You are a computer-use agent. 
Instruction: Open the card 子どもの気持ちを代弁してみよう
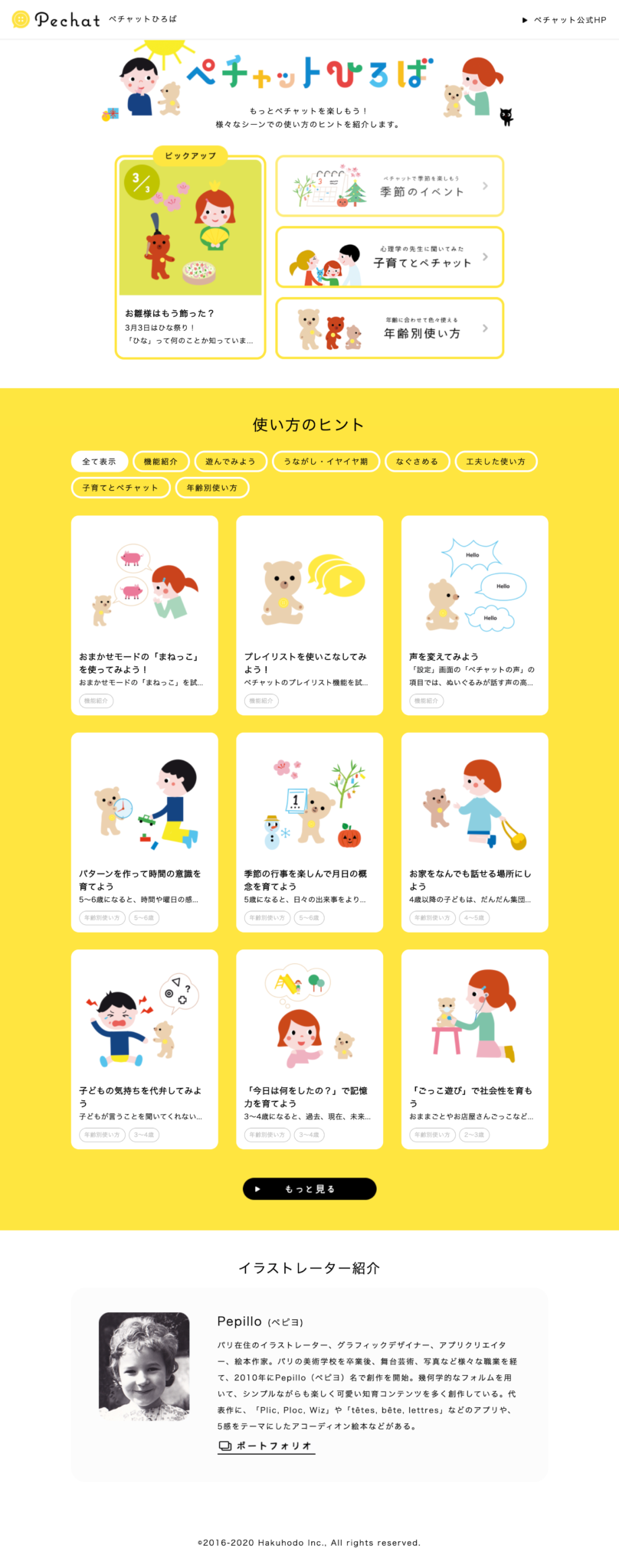[x=144, y=1049]
